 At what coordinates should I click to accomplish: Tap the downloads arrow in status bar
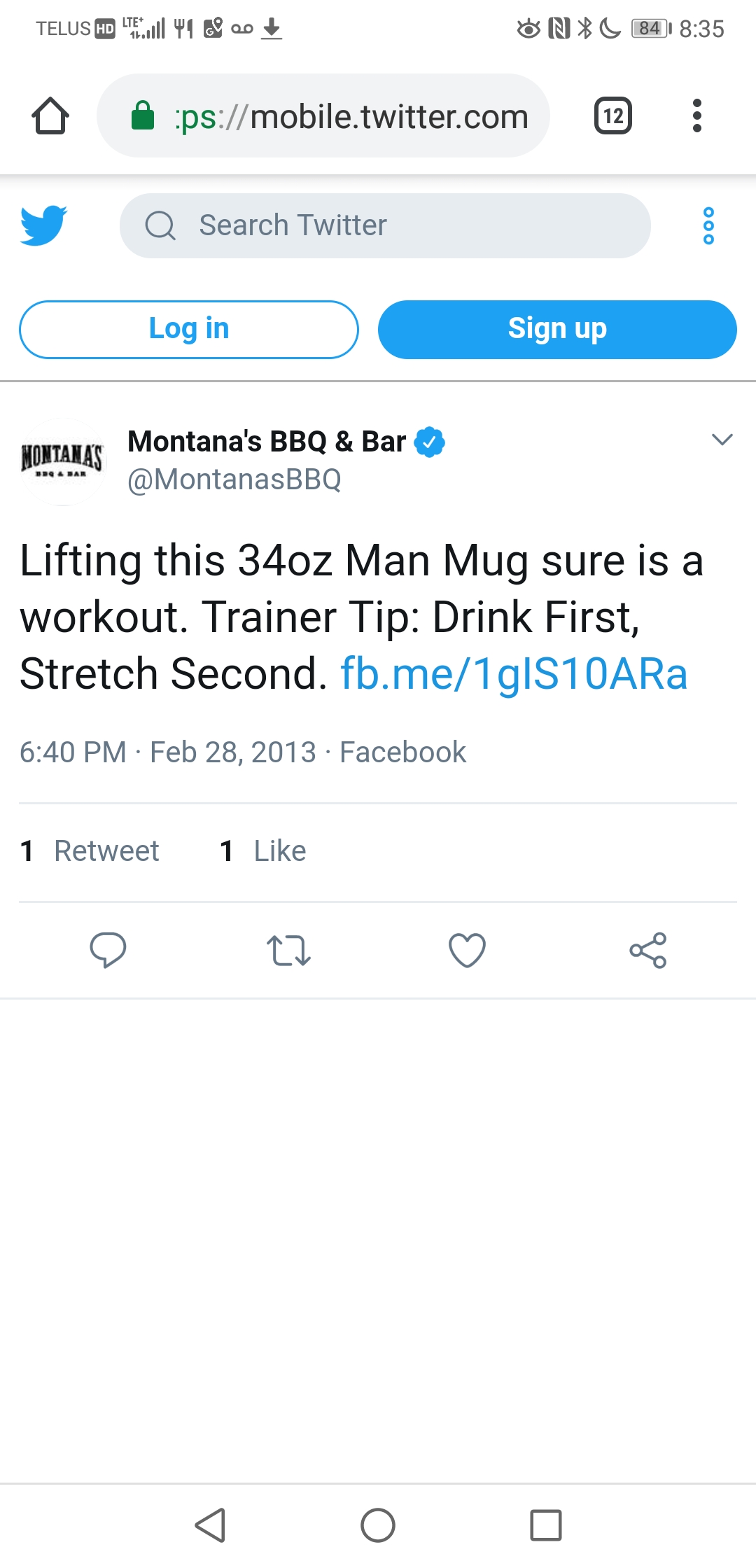(272, 28)
